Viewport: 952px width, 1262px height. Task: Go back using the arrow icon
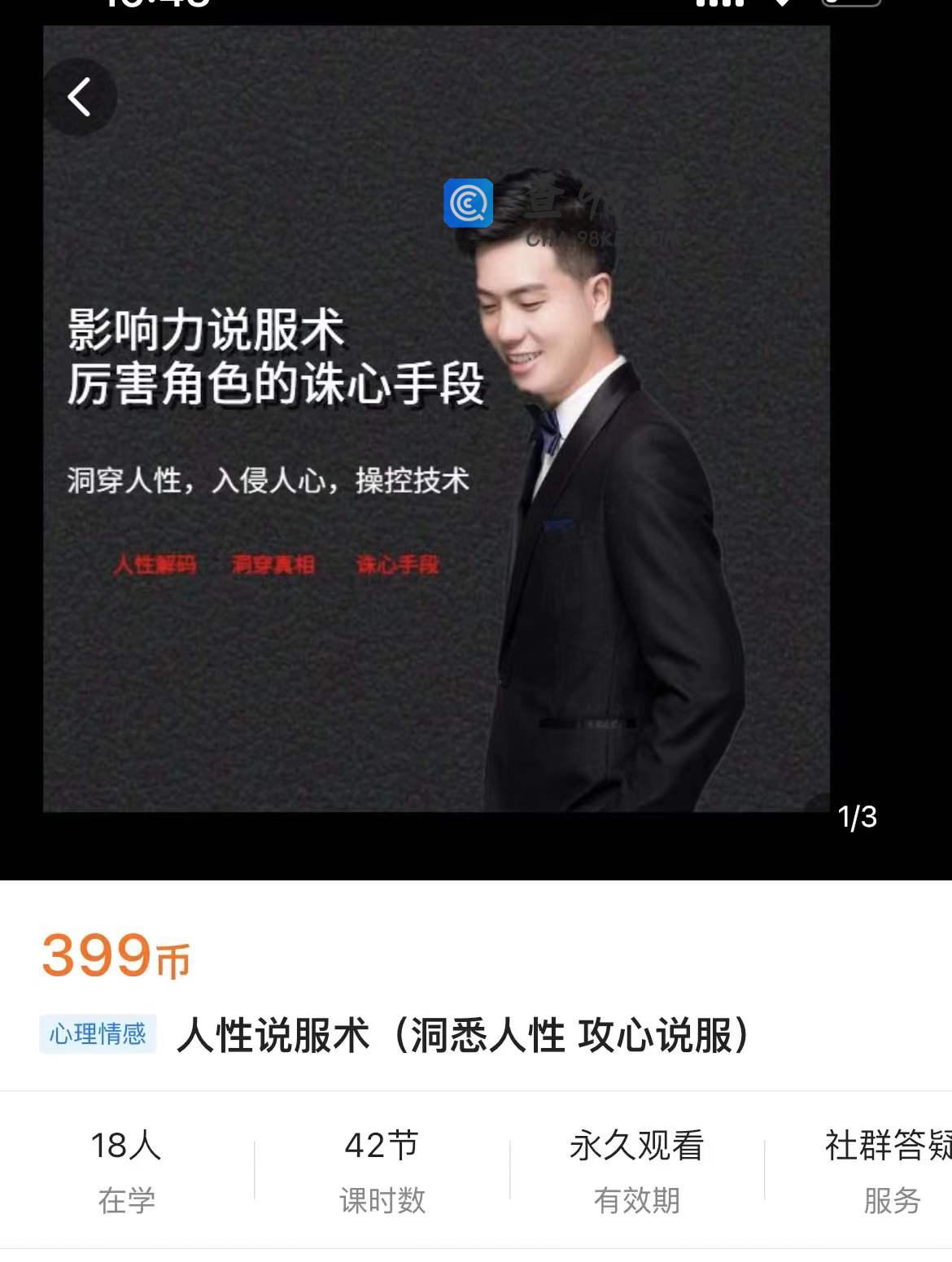(x=79, y=98)
